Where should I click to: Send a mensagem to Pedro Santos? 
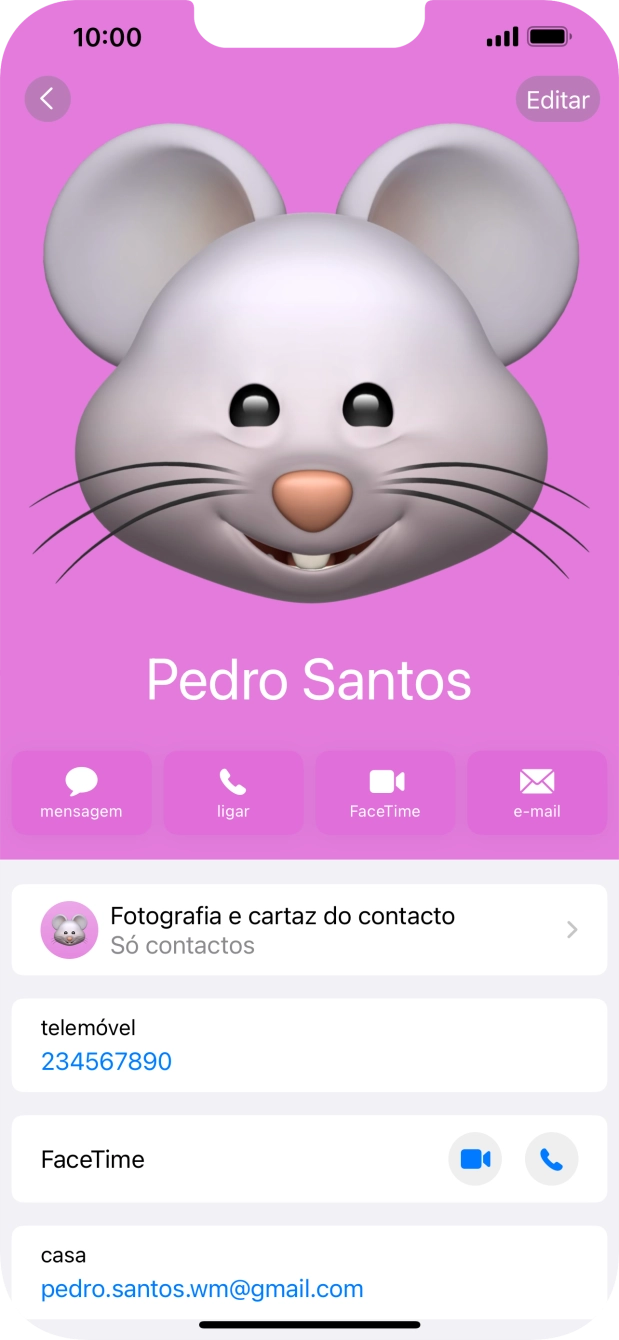(x=82, y=793)
